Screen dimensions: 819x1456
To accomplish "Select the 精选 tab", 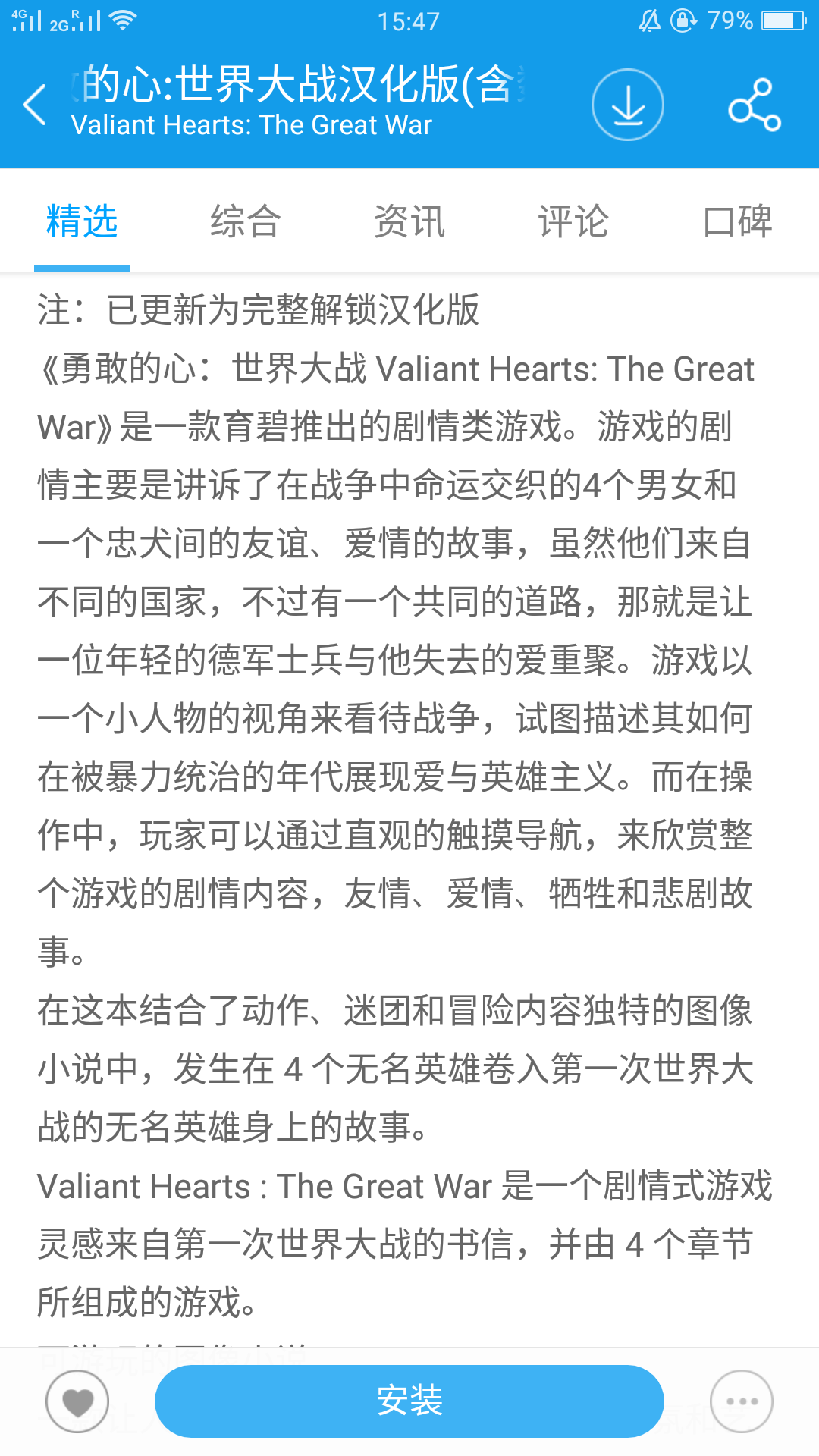I will tap(82, 221).
